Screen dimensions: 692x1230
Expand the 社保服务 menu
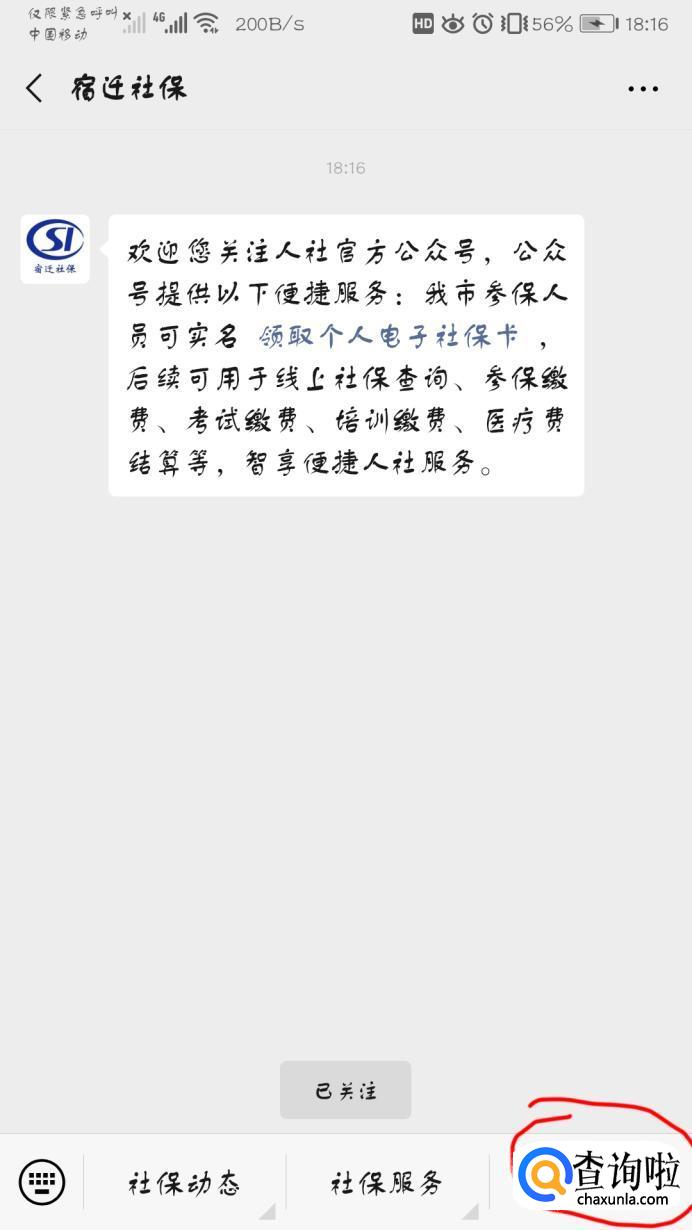(x=387, y=1184)
